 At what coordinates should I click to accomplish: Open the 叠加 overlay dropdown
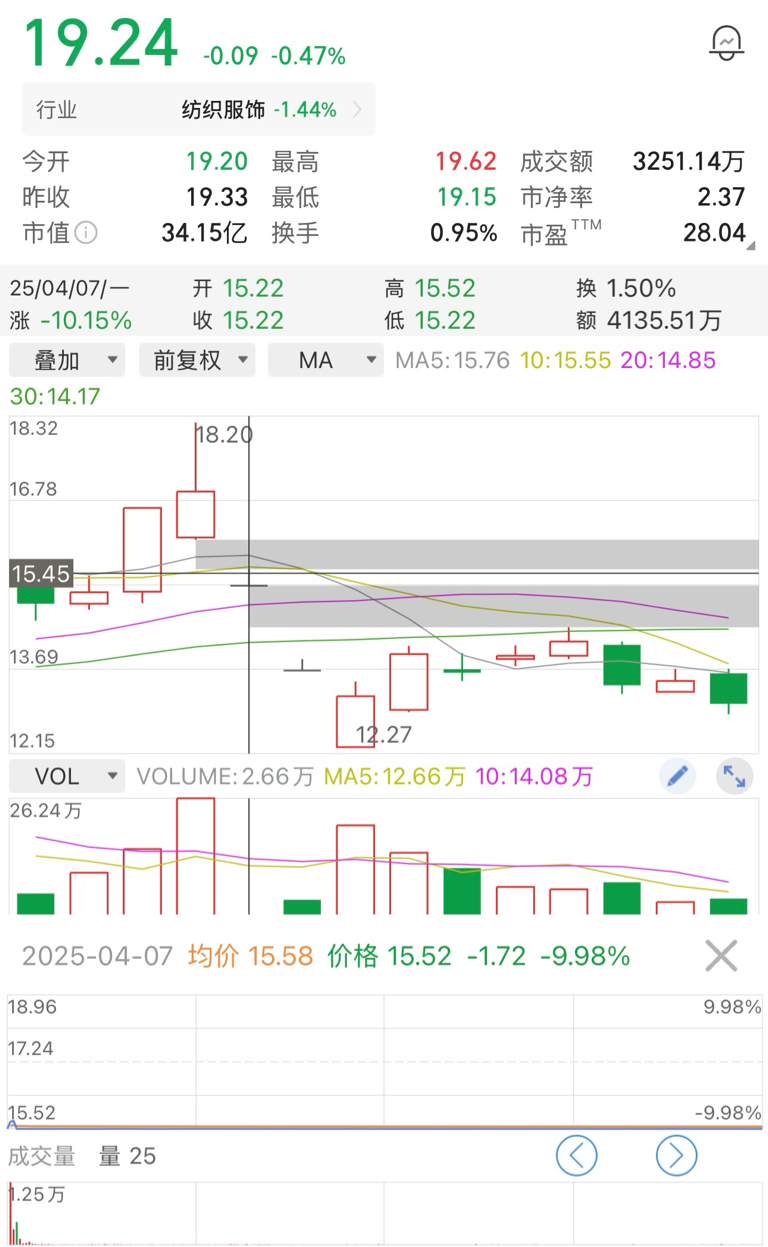66,360
